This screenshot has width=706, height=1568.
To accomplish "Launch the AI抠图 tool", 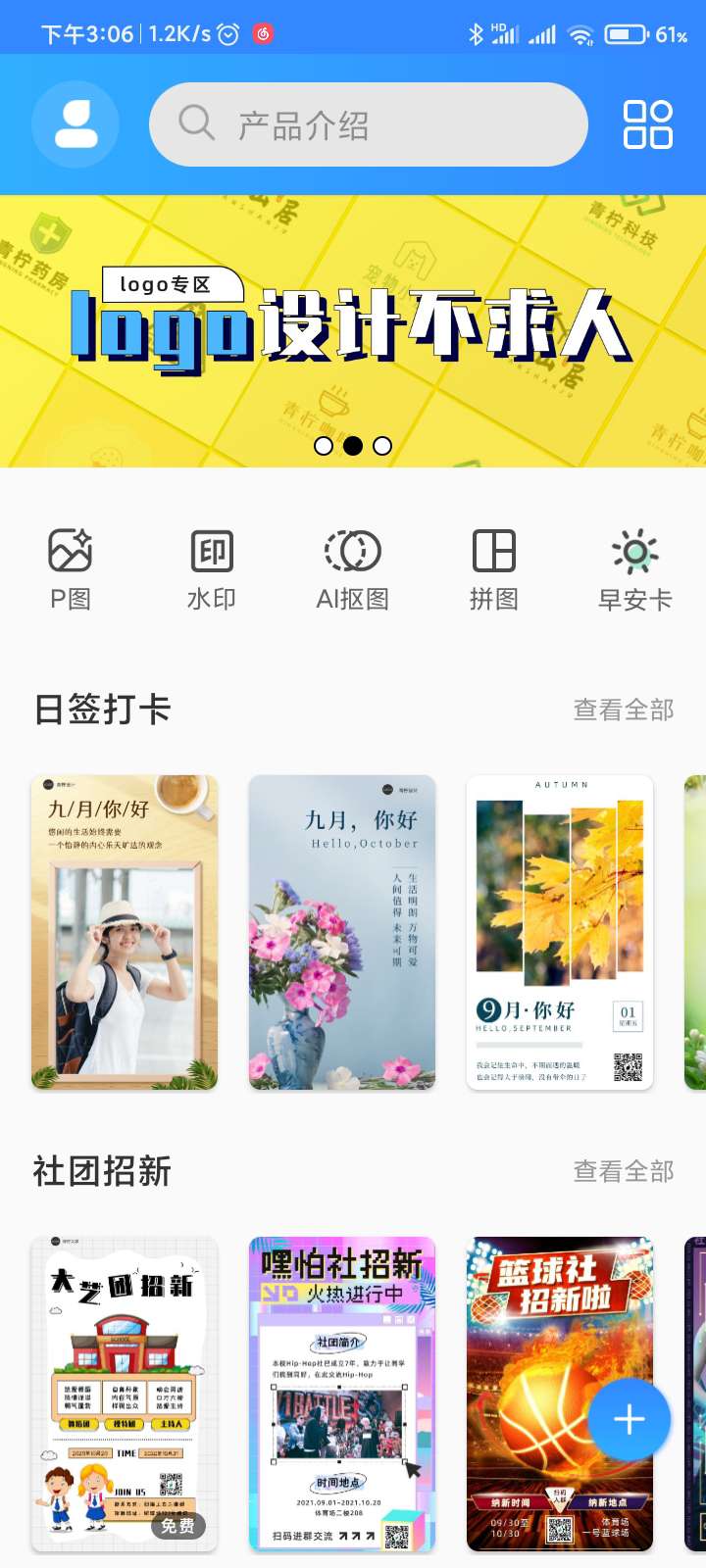I will 353,568.
